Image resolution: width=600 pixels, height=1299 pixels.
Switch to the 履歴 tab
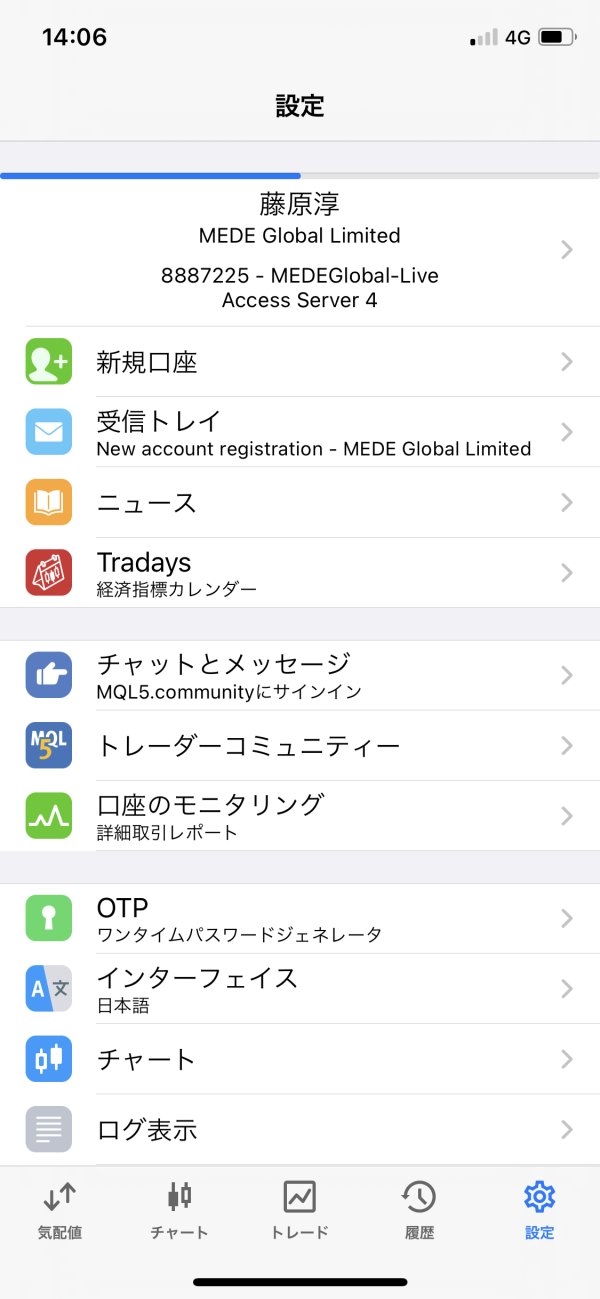click(419, 1209)
